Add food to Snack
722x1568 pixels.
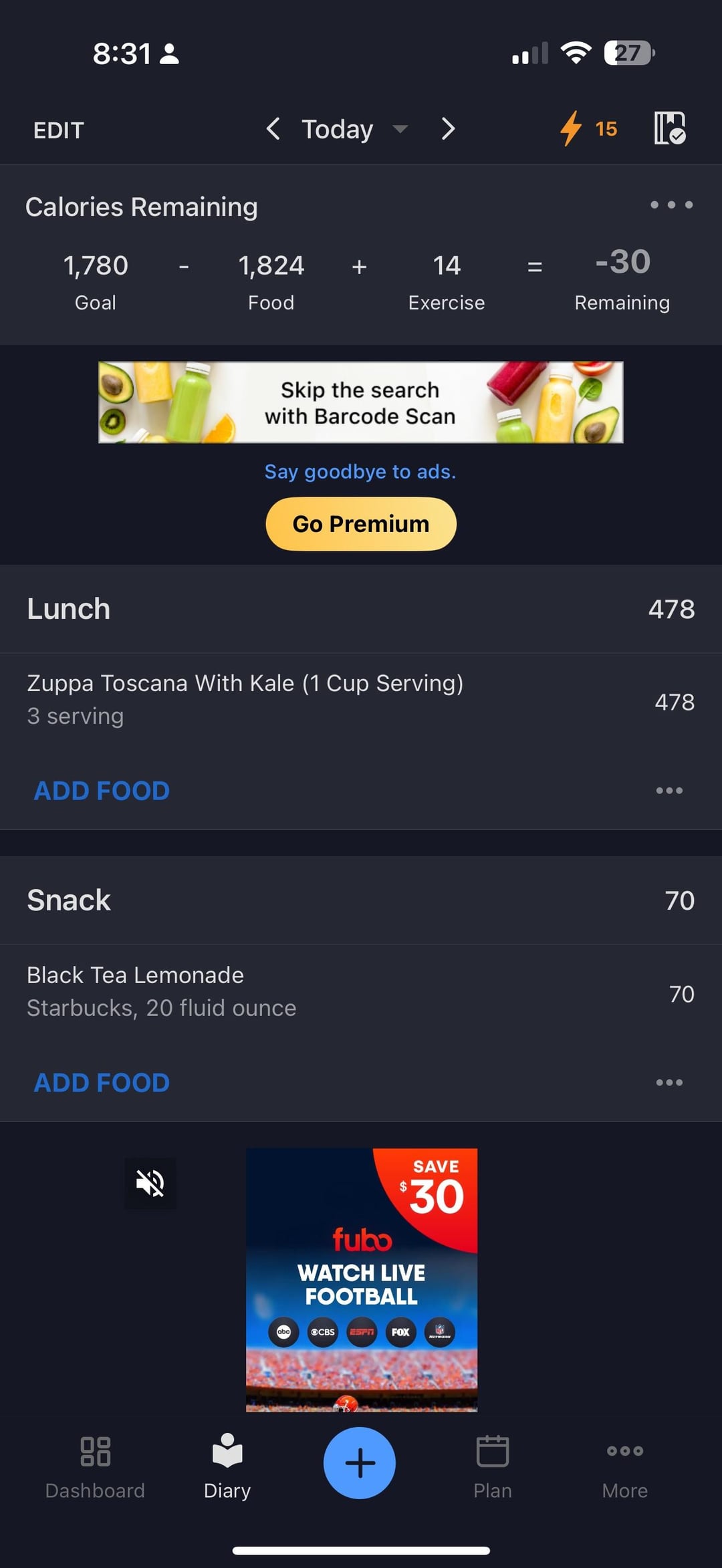point(102,1083)
